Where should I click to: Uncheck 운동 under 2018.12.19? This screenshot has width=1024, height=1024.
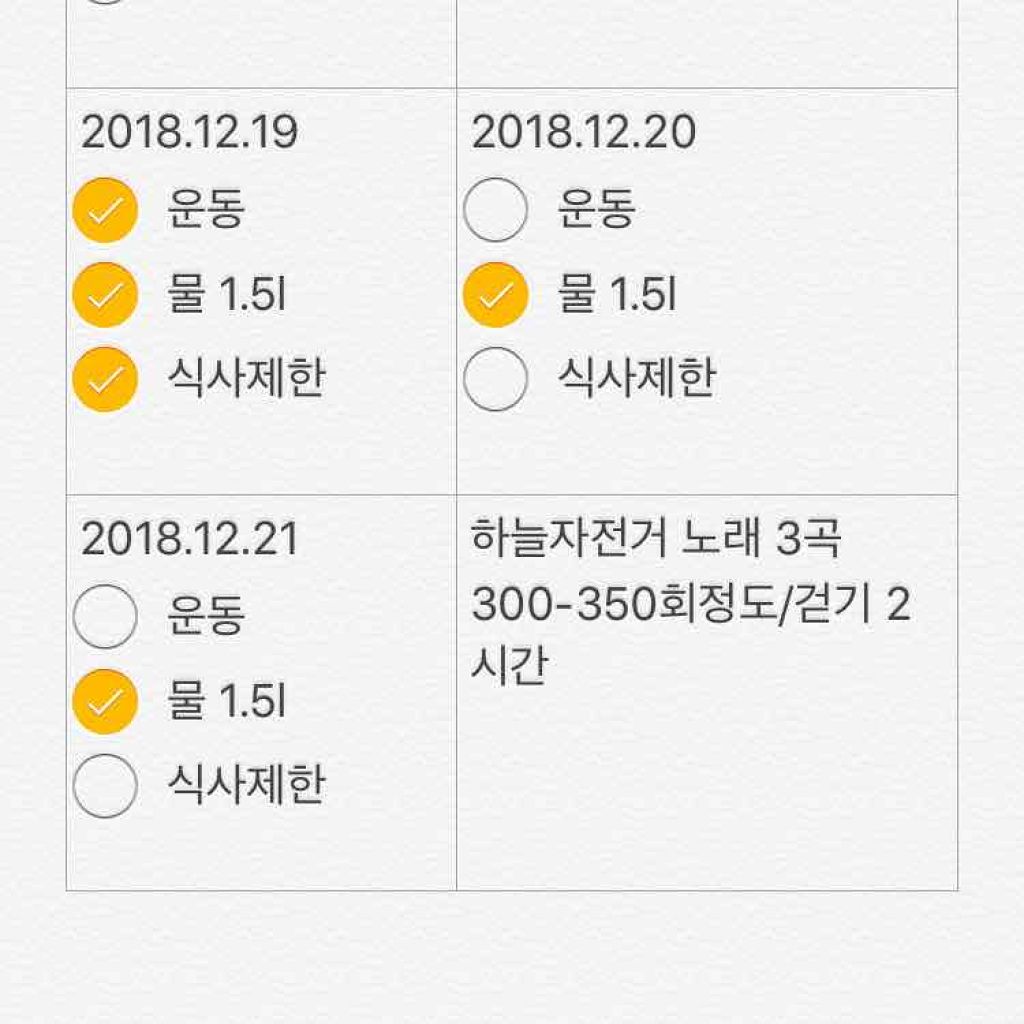tap(105, 210)
